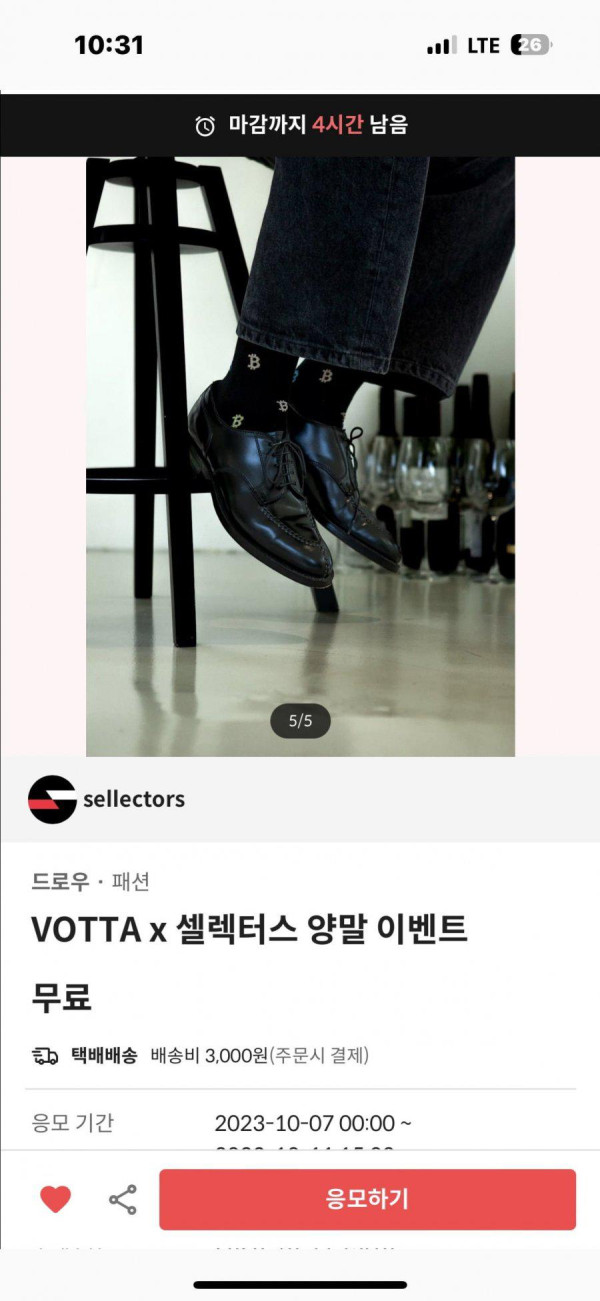Tap the red heart to like this event
Image resolution: width=600 pixels, height=1301 pixels.
(55, 1199)
